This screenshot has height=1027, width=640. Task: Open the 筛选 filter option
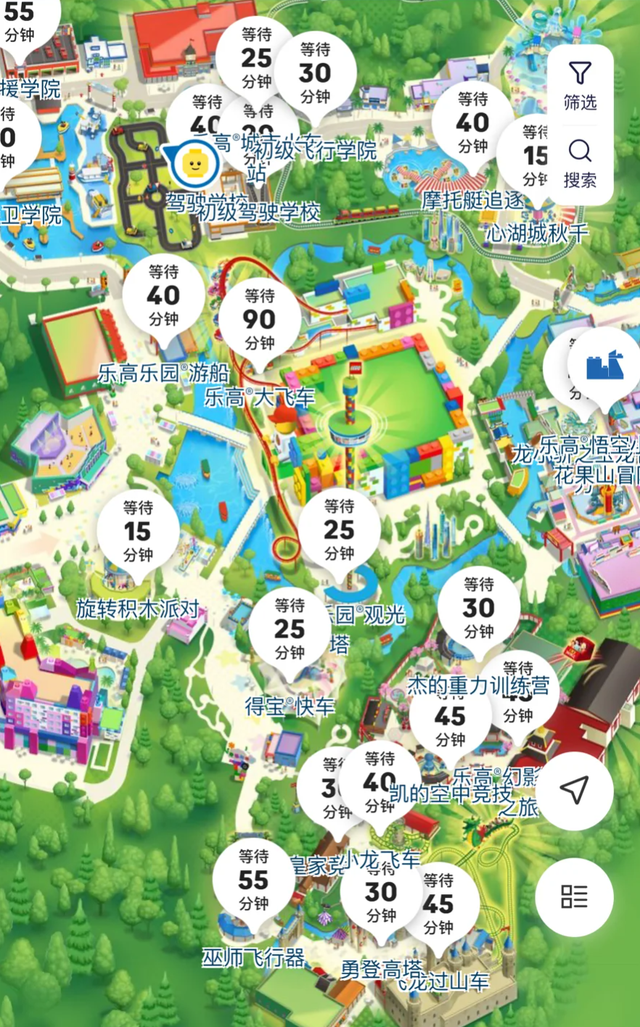pos(580,85)
